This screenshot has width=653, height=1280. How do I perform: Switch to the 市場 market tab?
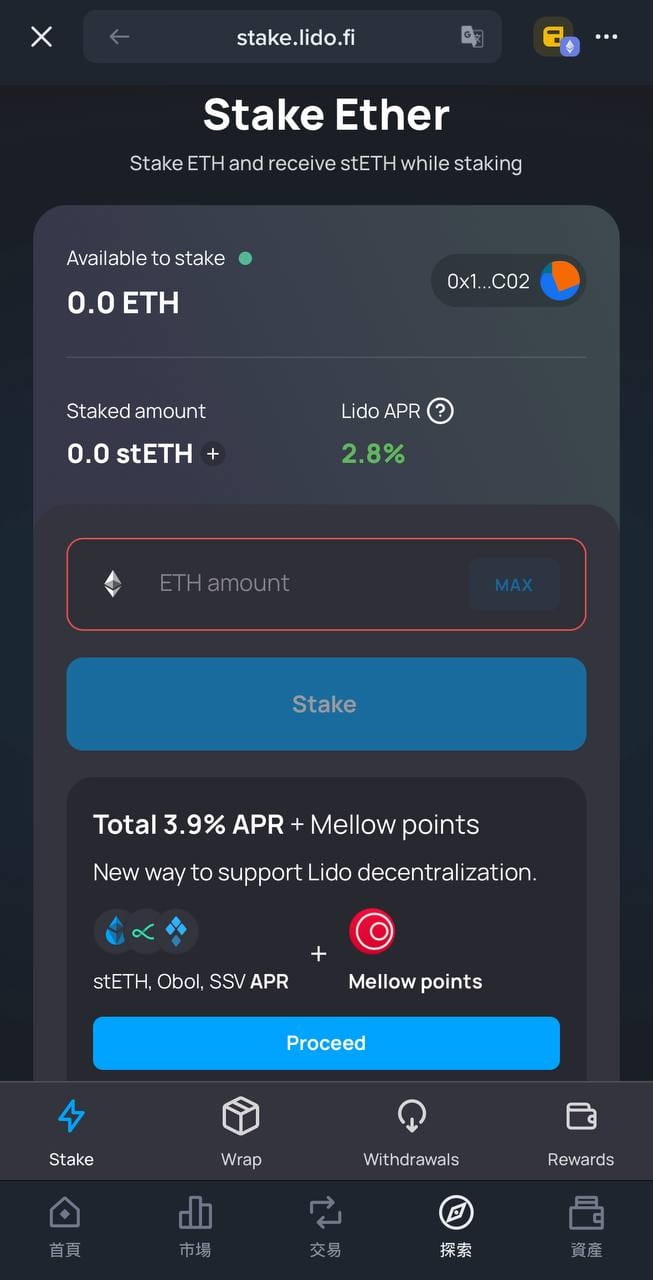tap(195, 1227)
